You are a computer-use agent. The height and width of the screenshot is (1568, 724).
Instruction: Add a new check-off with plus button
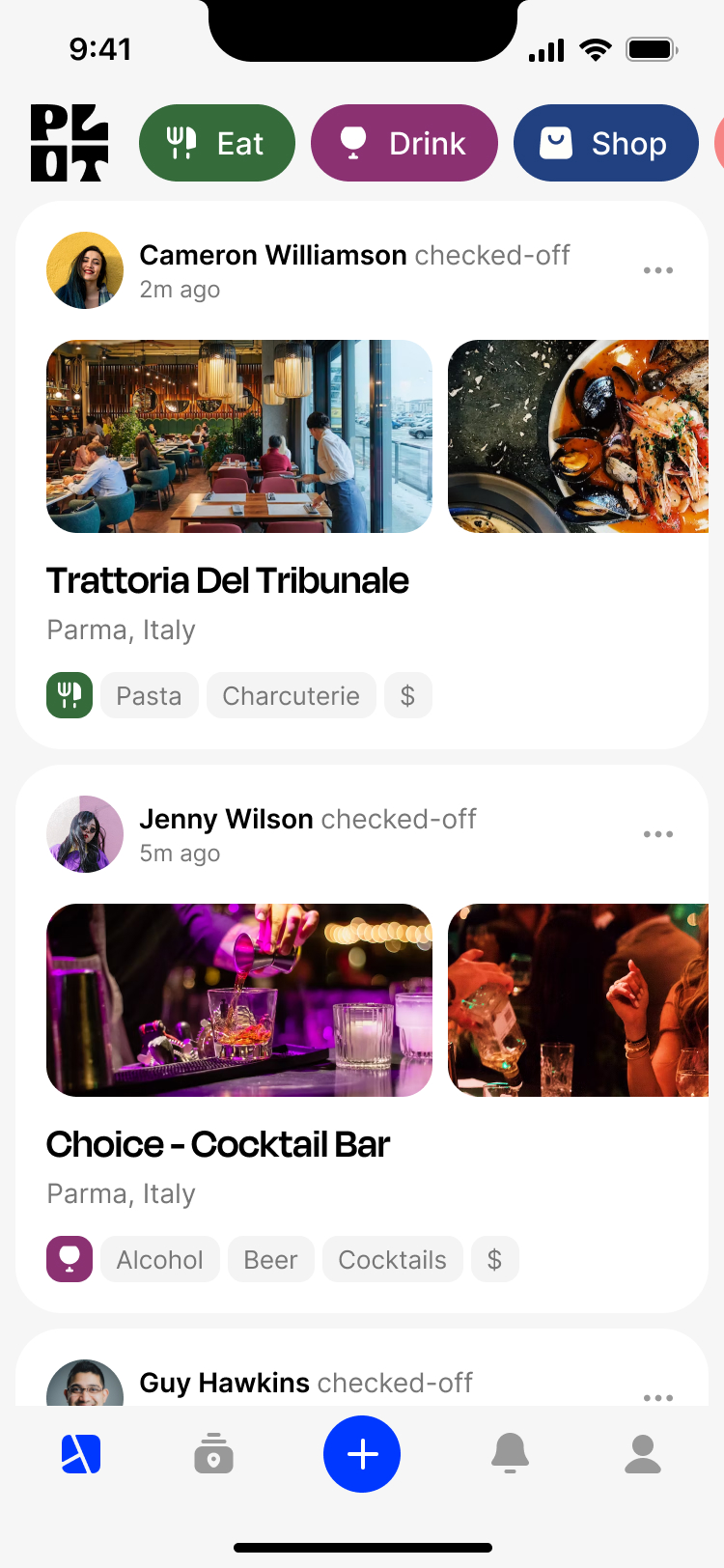tap(362, 1454)
